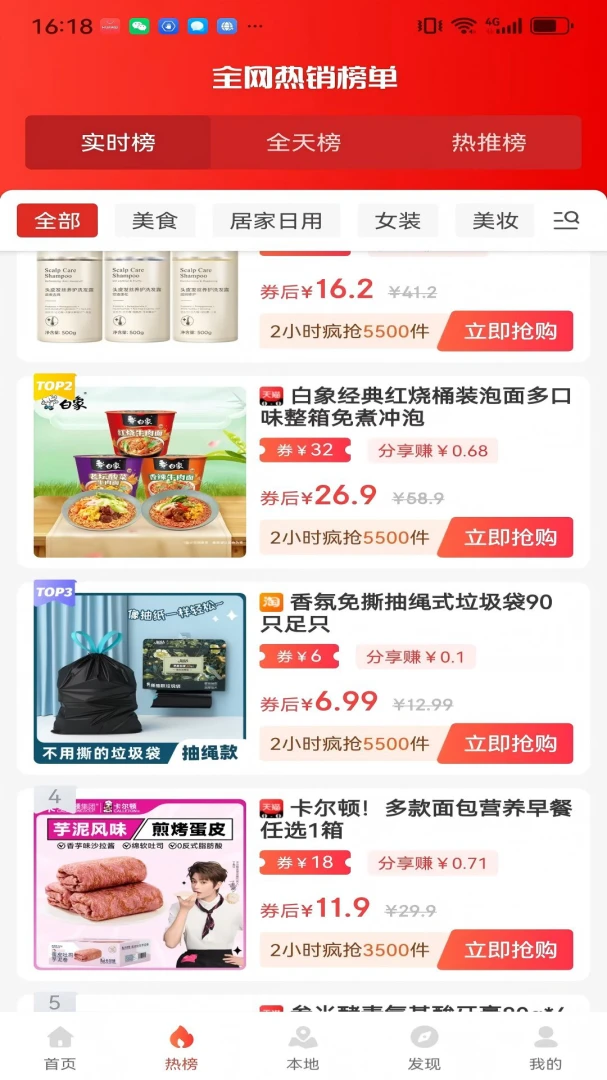
Task: Tap 立即抢购 for 白象 instant noodles
Action: (506, 537)
